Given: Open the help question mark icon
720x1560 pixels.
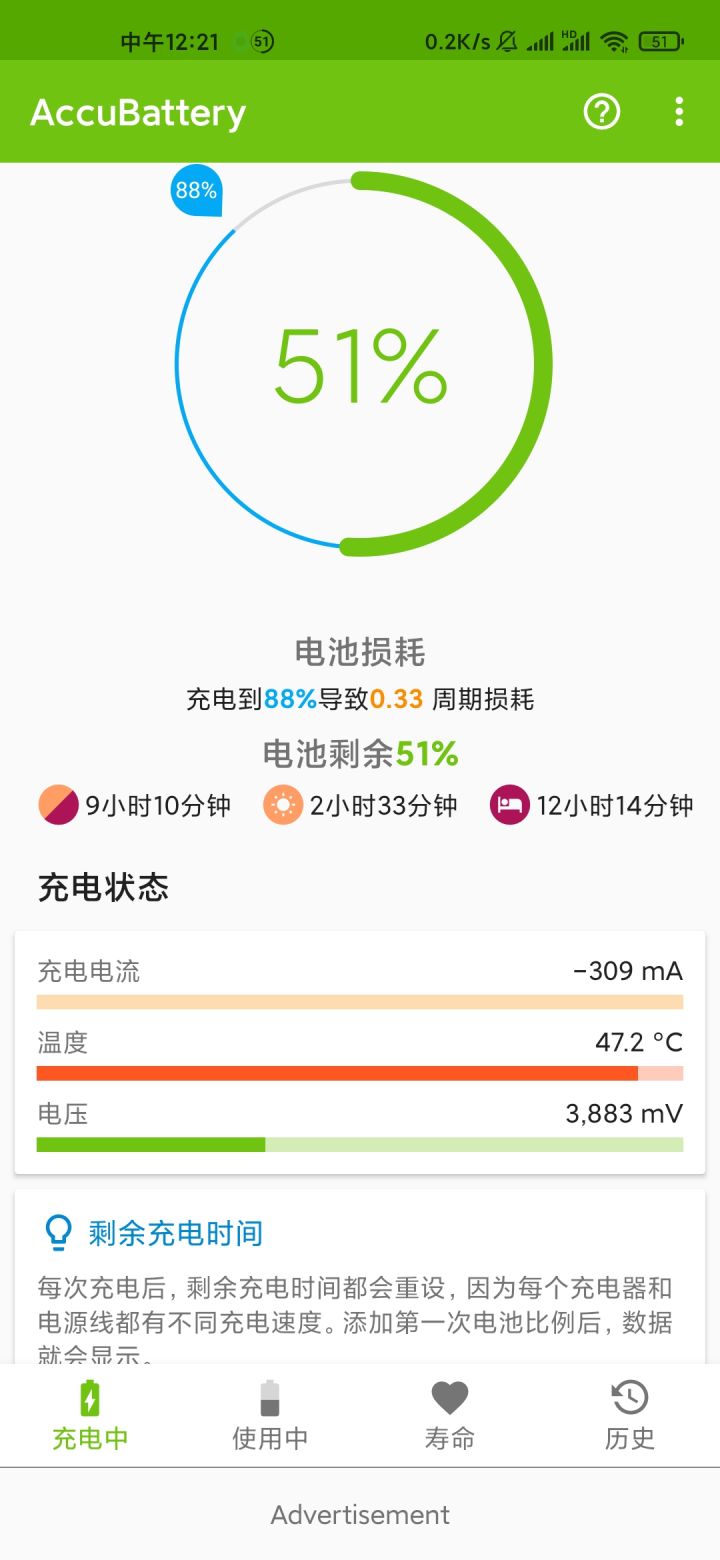Looking at the screenshot, I should tap(602, 112).
